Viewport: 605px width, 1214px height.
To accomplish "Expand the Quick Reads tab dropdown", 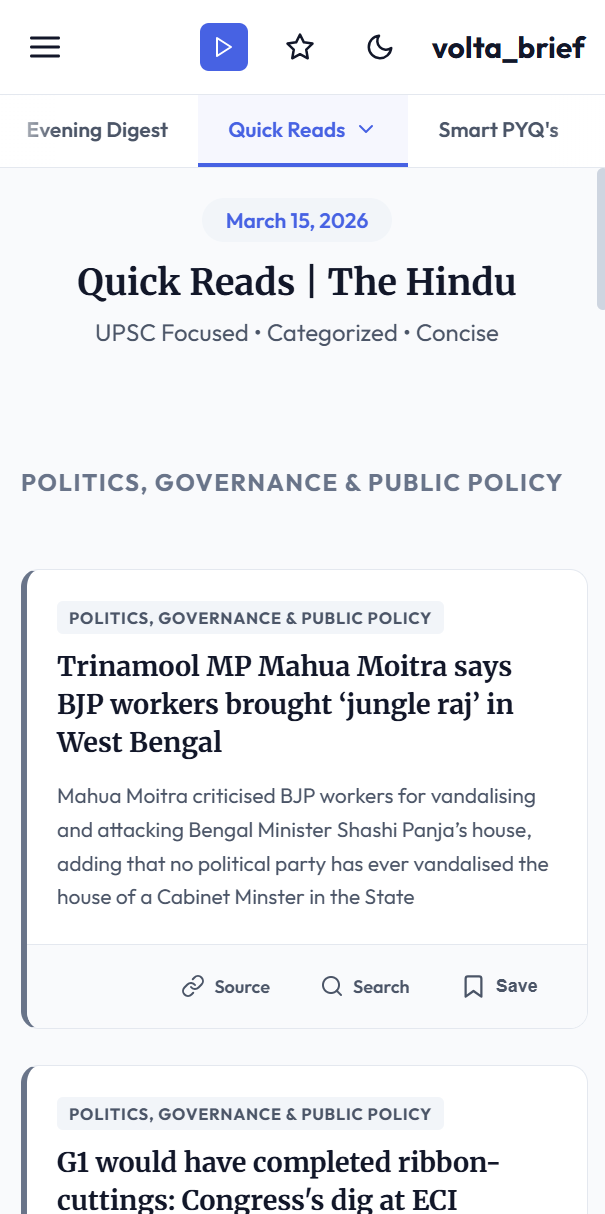I will click(x=366, y=130).
